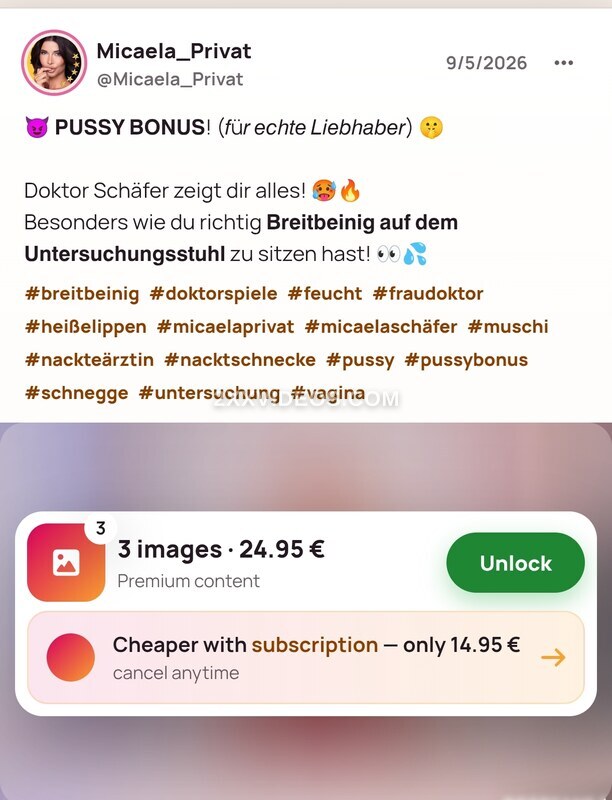Viewport: 612px width, 800px height.
Task: Open the #micaelaprivat hashtag
Action: point(225,327)
